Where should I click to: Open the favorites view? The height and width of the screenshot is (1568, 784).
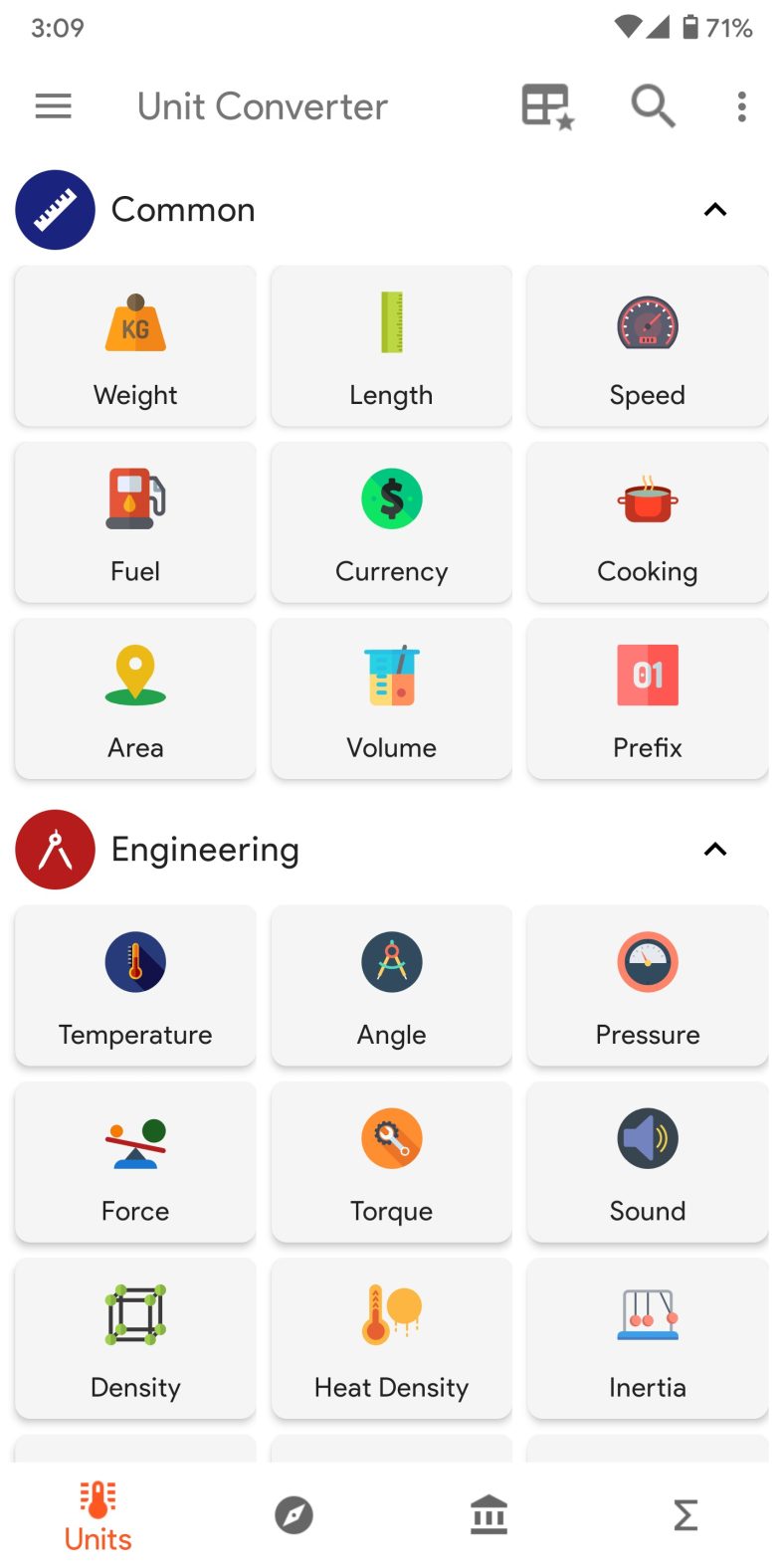pos(546,106)
